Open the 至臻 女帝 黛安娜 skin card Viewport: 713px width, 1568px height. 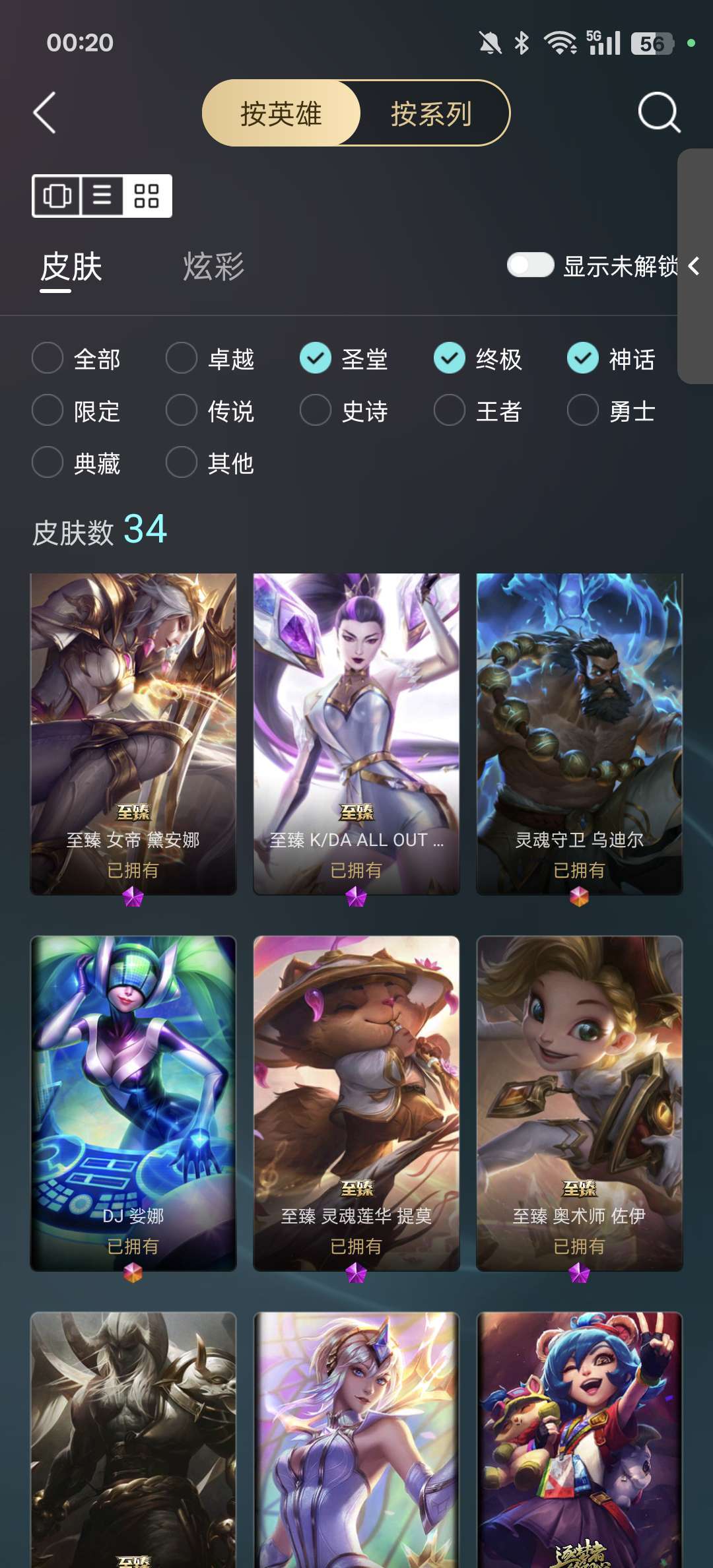pos(133,734)
